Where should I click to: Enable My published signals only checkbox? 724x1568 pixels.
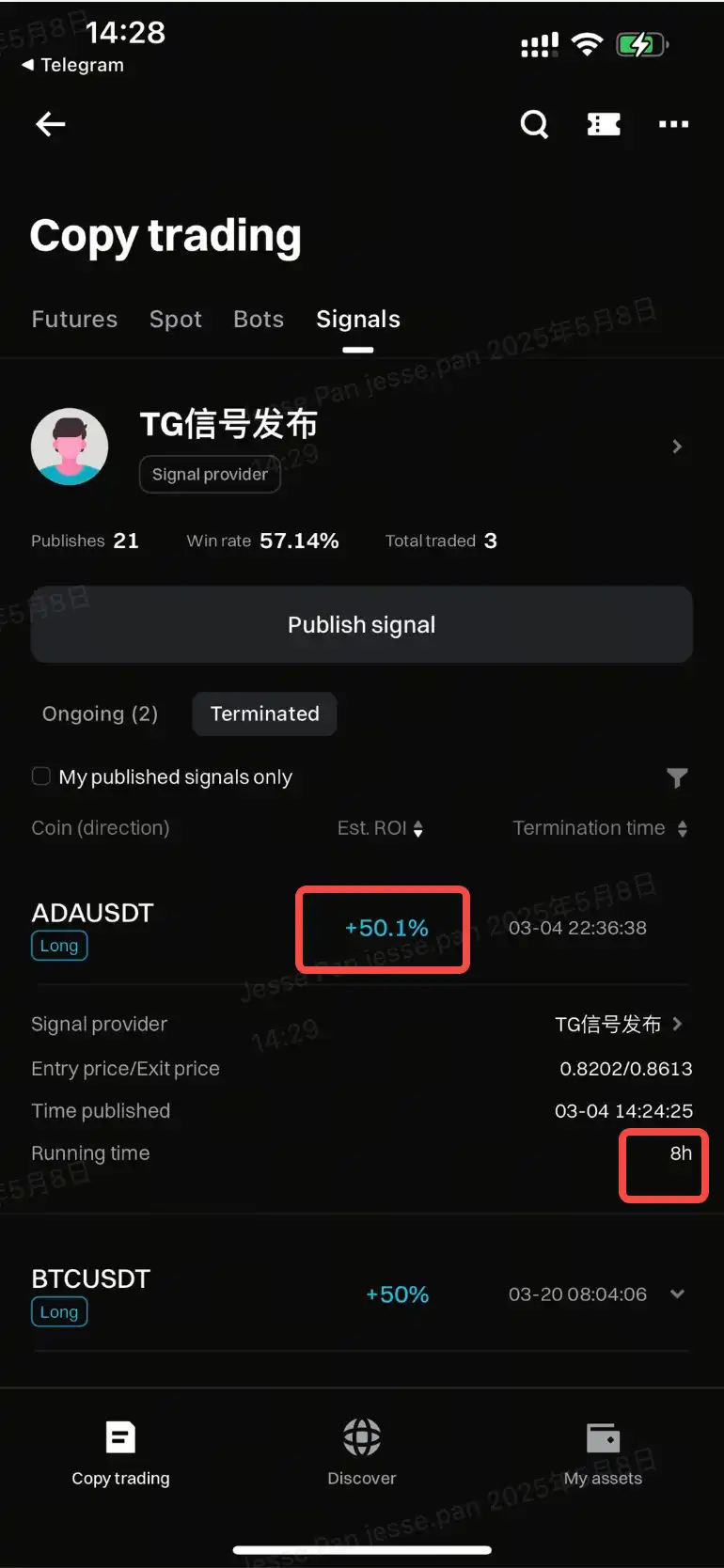tap(40, 776)
